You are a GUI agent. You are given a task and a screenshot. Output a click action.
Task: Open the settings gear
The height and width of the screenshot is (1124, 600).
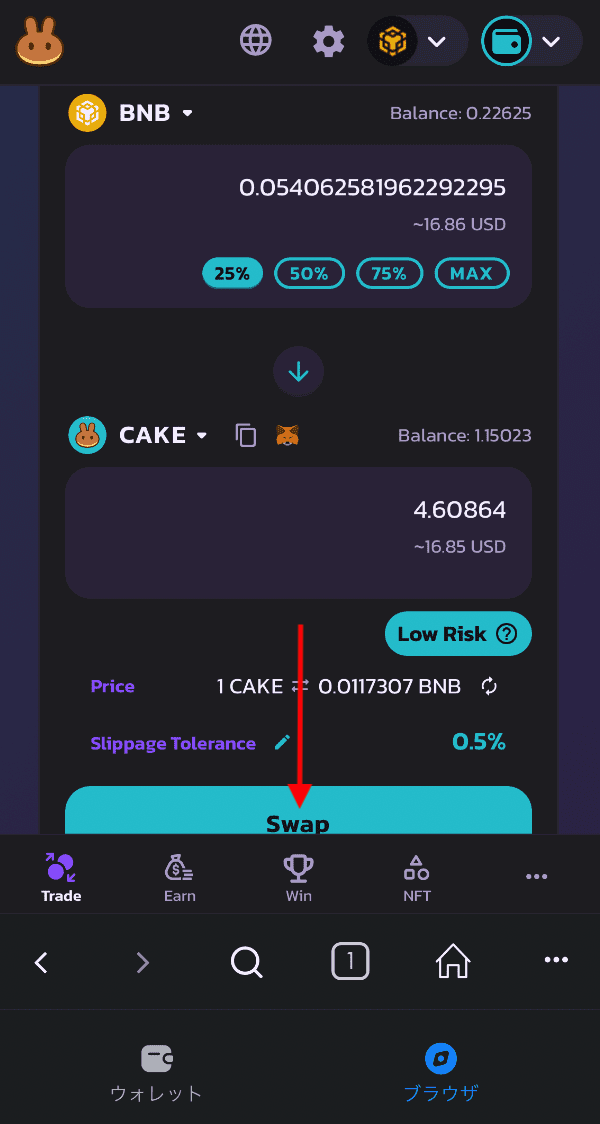[x=328, y=41]
